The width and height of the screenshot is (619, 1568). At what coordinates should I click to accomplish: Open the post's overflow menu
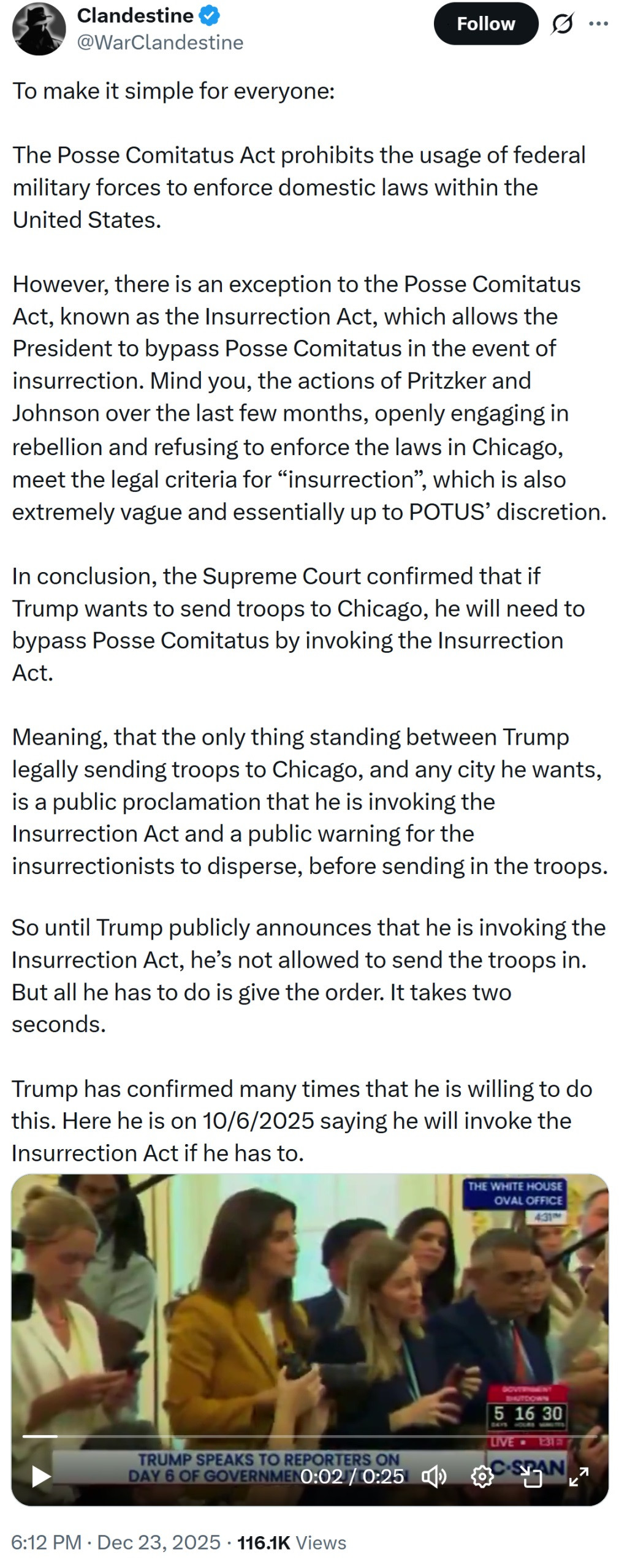tap(598, 24)
